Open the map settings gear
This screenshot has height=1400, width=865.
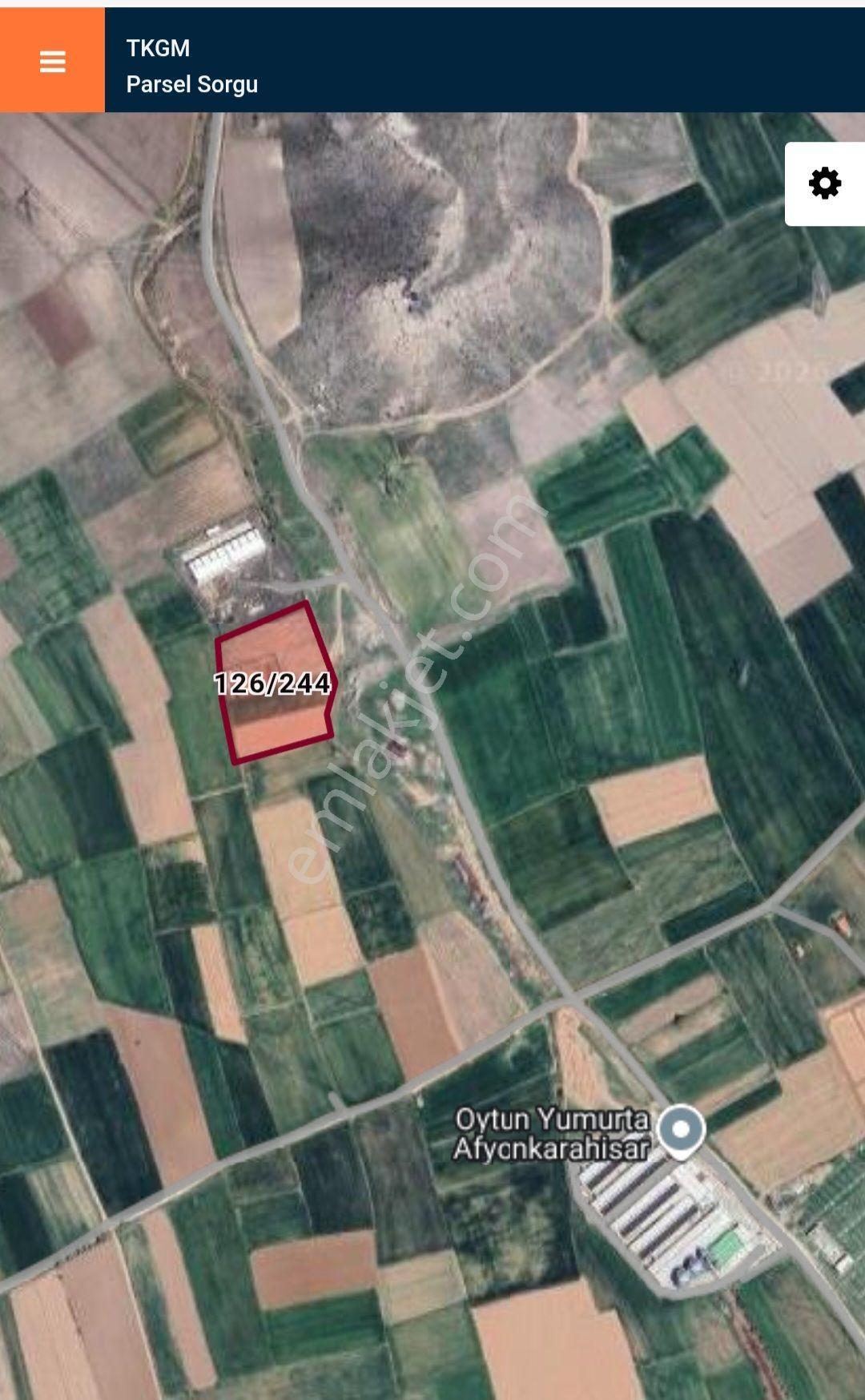point(825,184)
